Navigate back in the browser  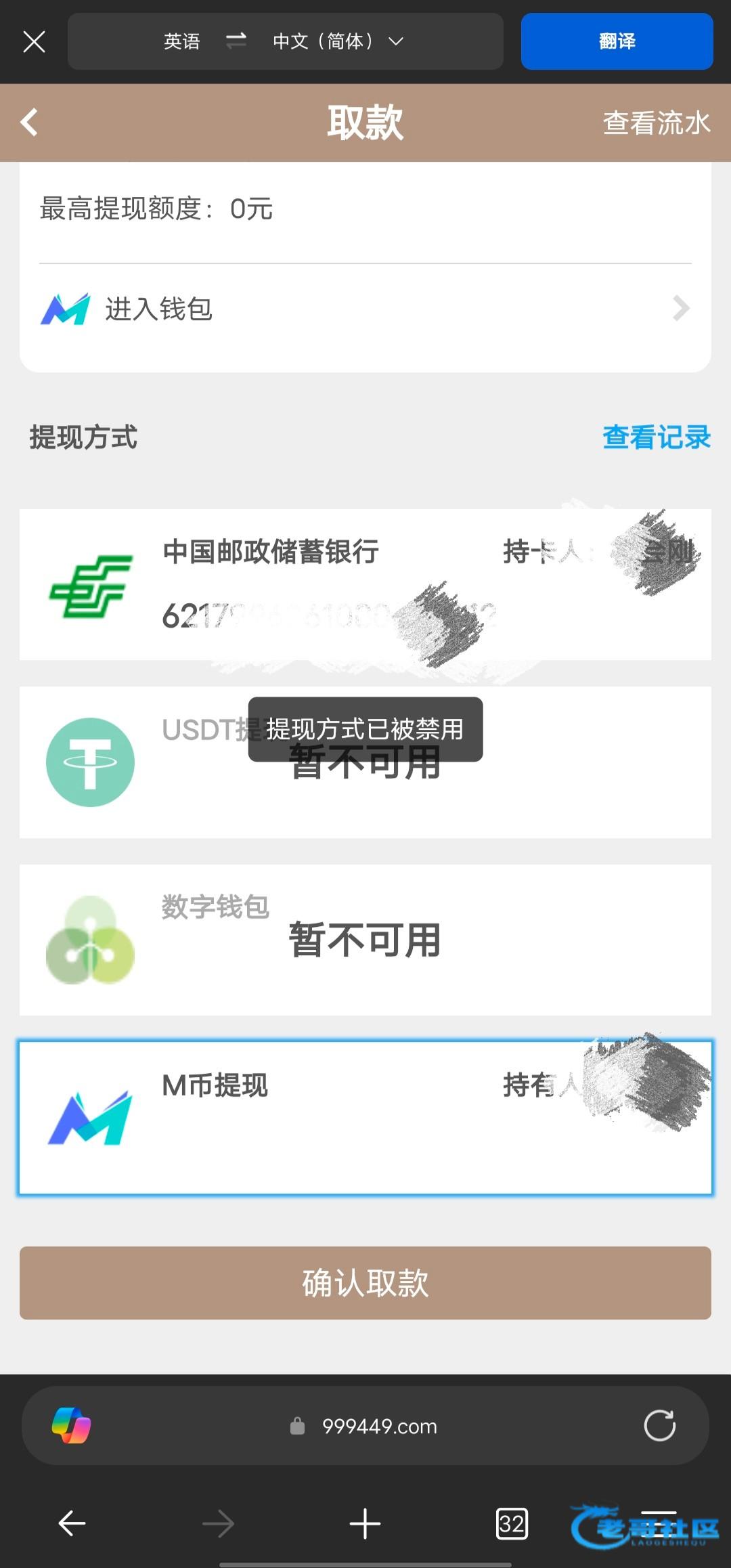pos(72,1523)
